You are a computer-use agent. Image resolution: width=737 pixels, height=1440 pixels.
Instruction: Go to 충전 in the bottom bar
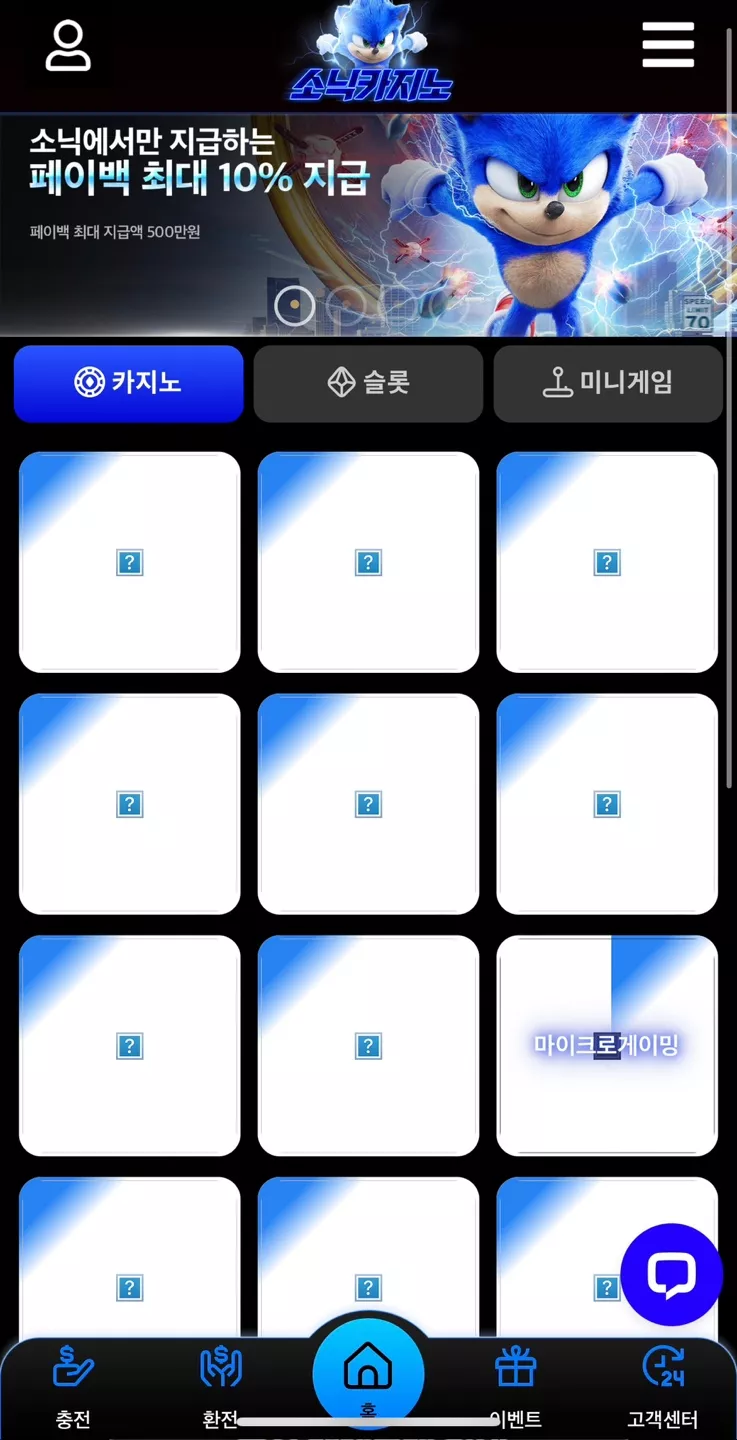(73, 1387)
